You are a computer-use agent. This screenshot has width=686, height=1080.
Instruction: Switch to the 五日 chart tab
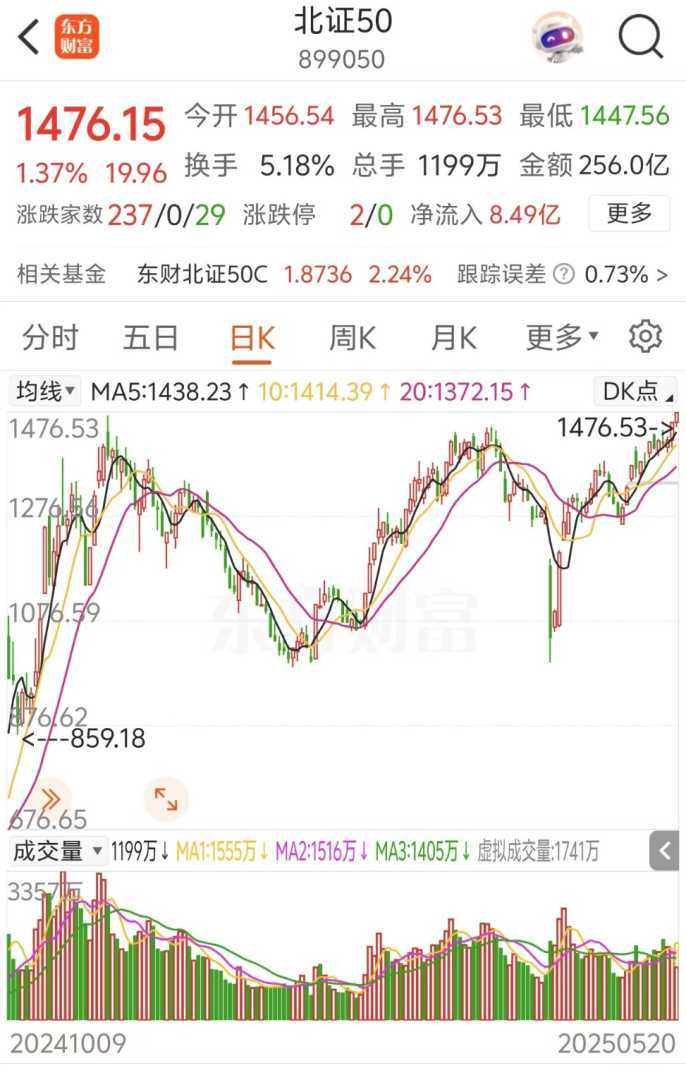(x=150, y=338)
